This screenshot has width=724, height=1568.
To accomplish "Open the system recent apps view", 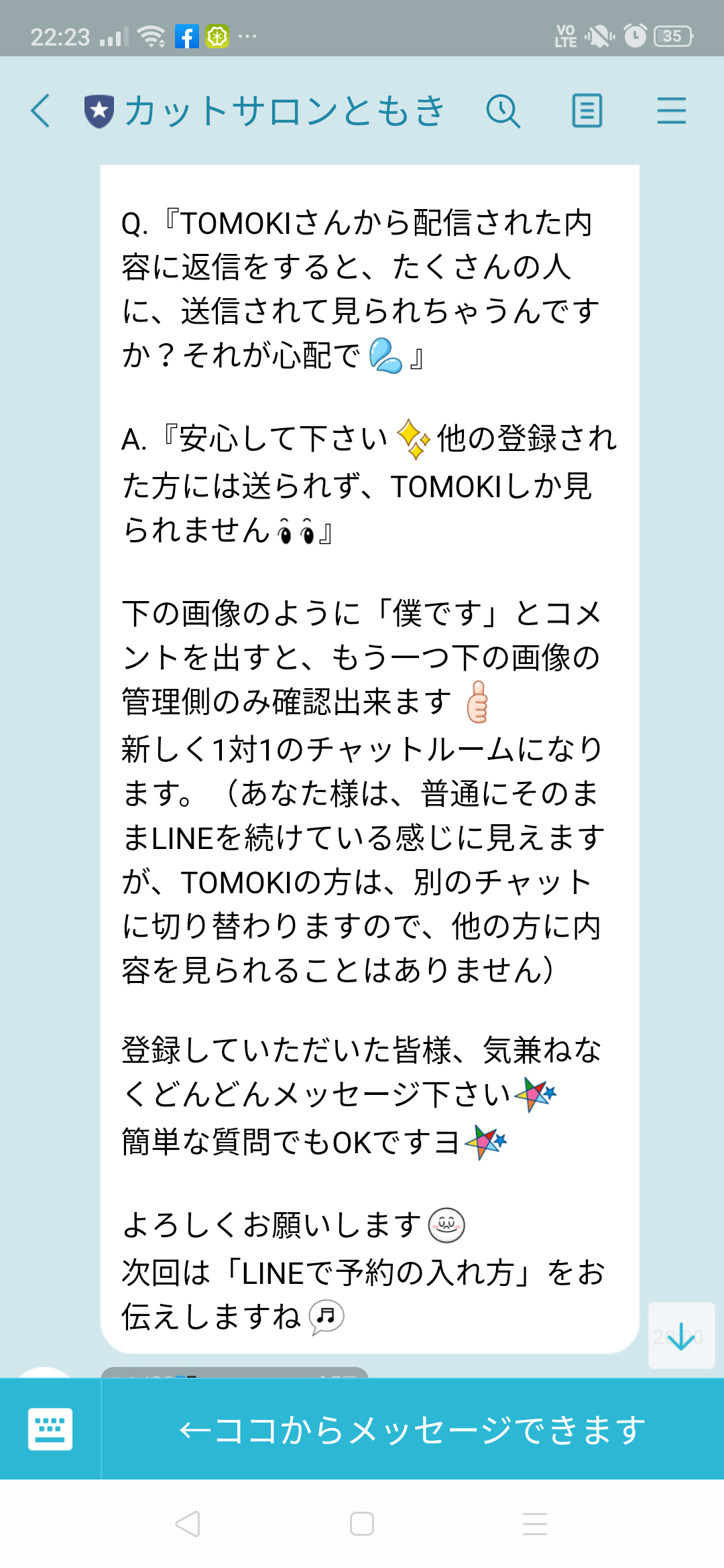I will (x=535, y=1524).
